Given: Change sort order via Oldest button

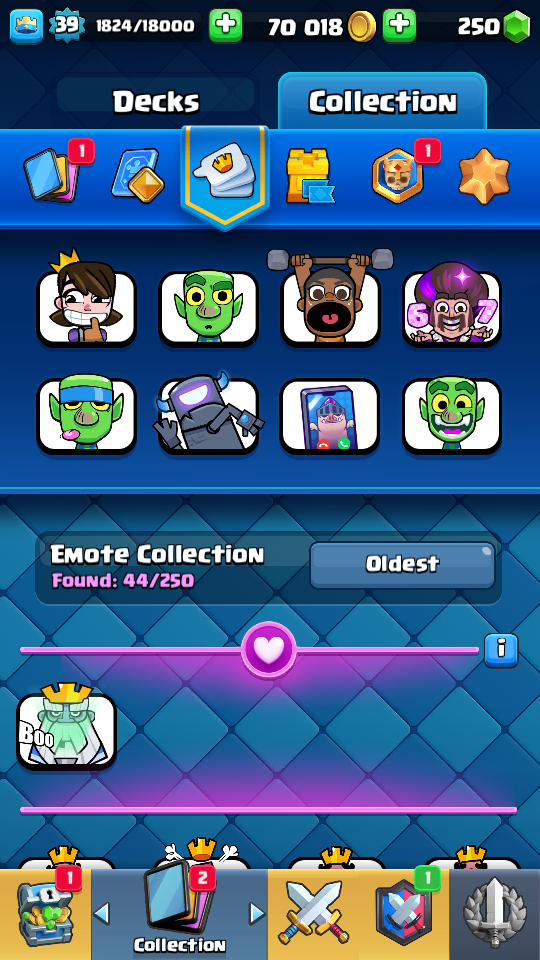Looking at the screenshot, I should pyautogui.click(x=402, y=564).
